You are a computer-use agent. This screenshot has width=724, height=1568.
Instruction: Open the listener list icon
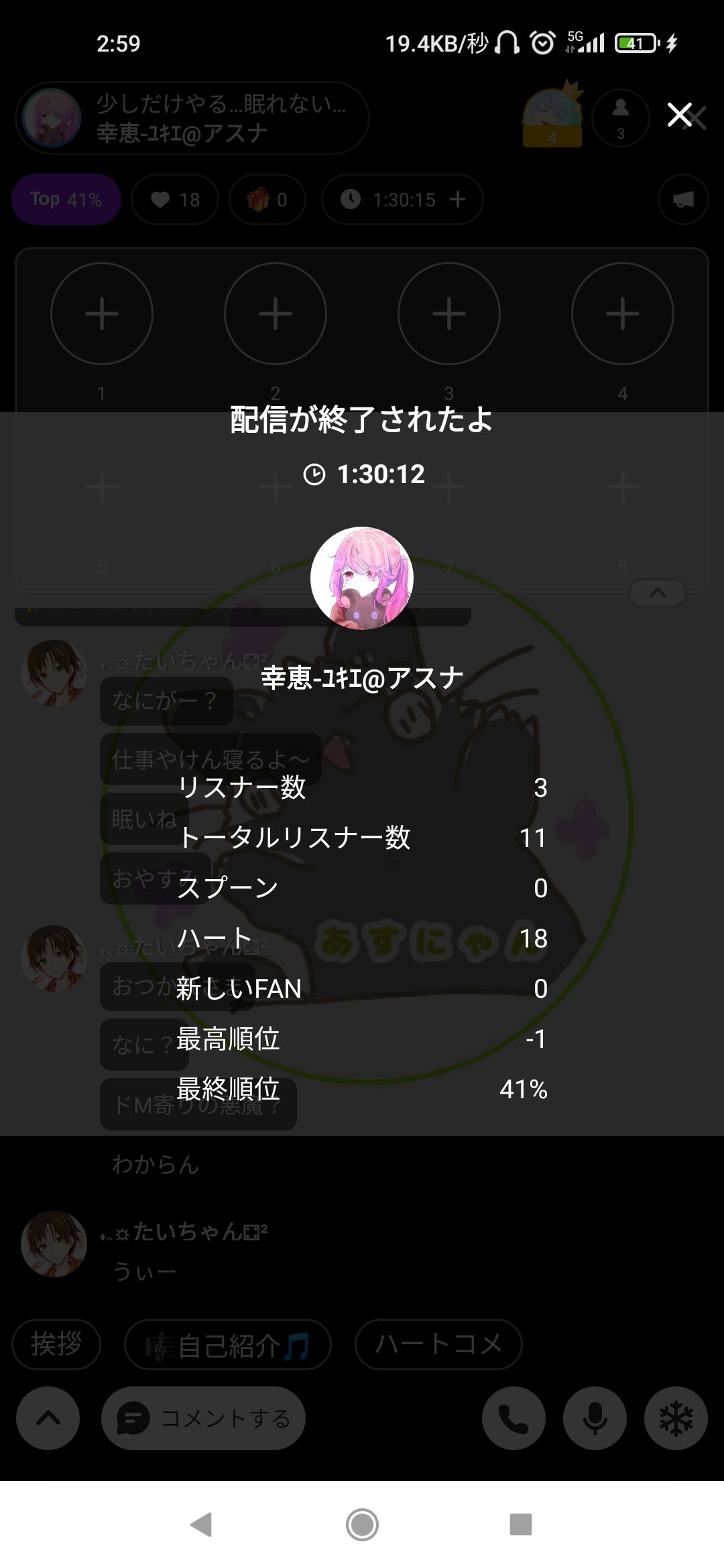pyautogui.click(x=620, y=117)
